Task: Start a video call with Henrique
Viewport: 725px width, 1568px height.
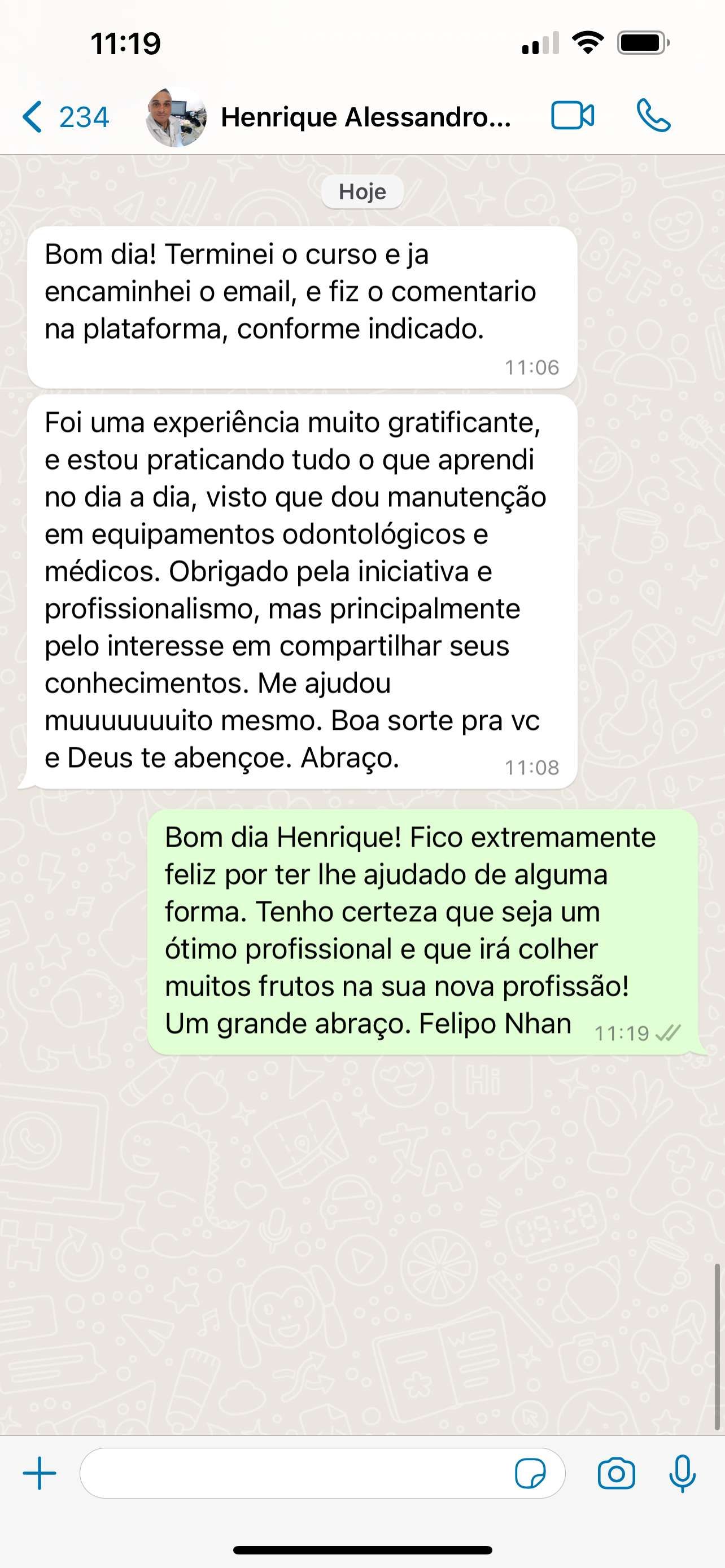Action: coord(572,116)
